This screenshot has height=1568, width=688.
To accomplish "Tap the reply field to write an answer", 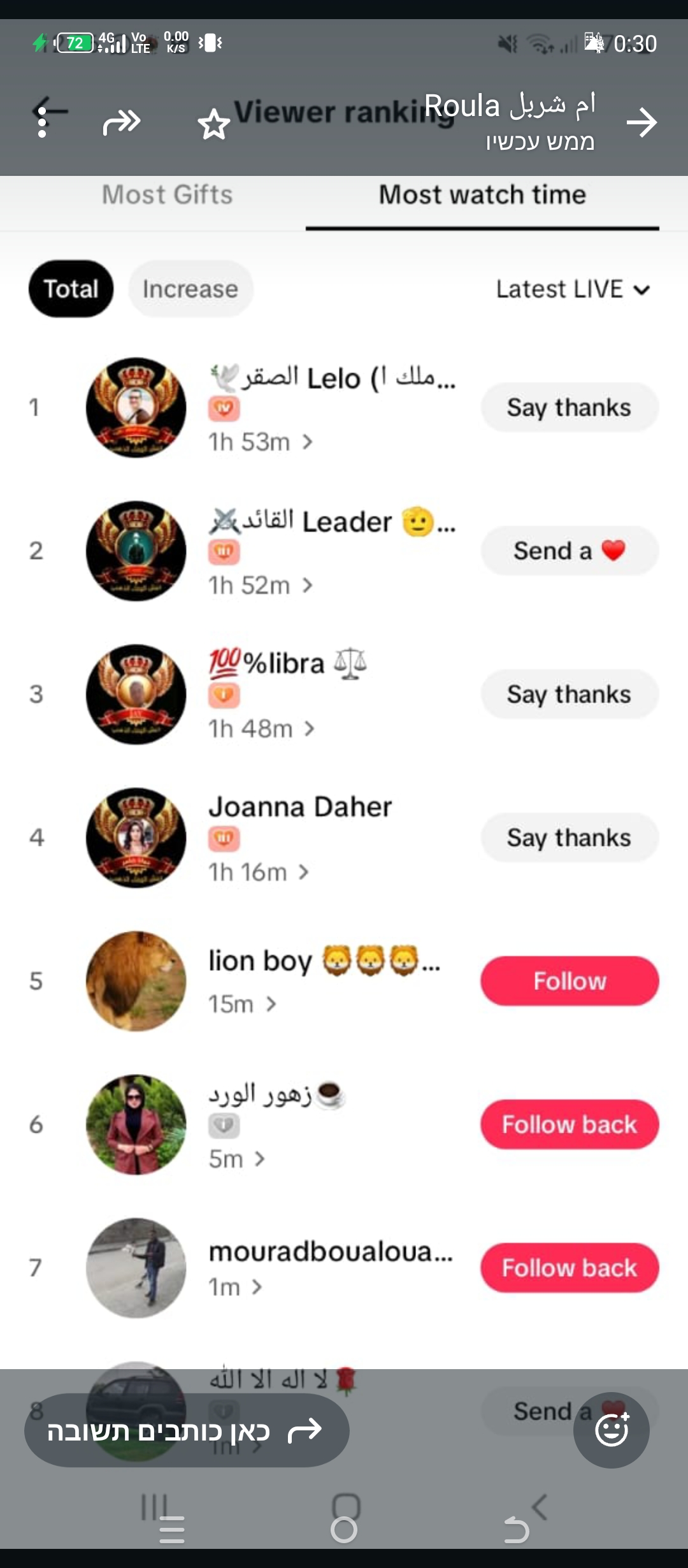I will [x=186, y=1431].
